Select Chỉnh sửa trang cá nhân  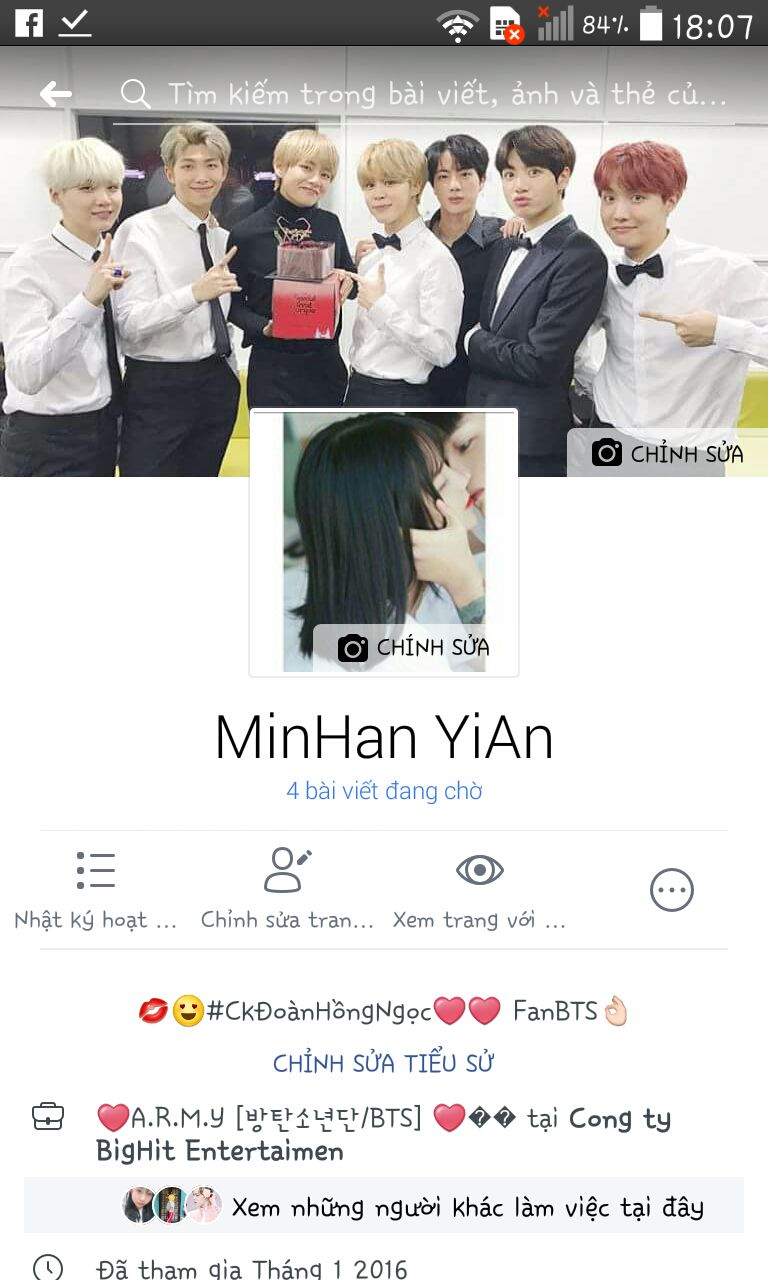287,888
